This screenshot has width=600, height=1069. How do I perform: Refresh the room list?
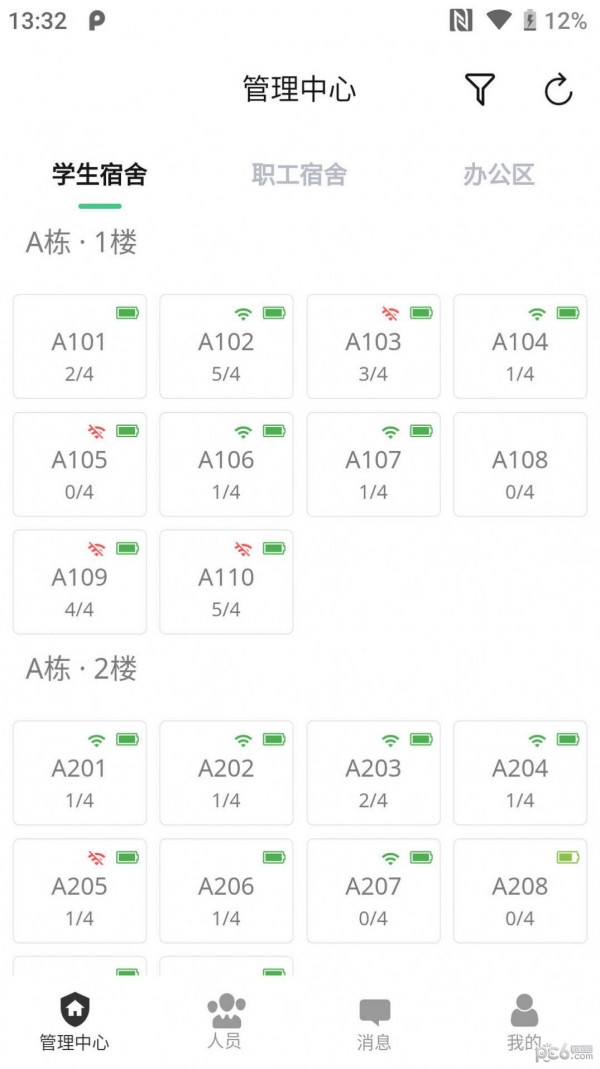click(557, 90)
